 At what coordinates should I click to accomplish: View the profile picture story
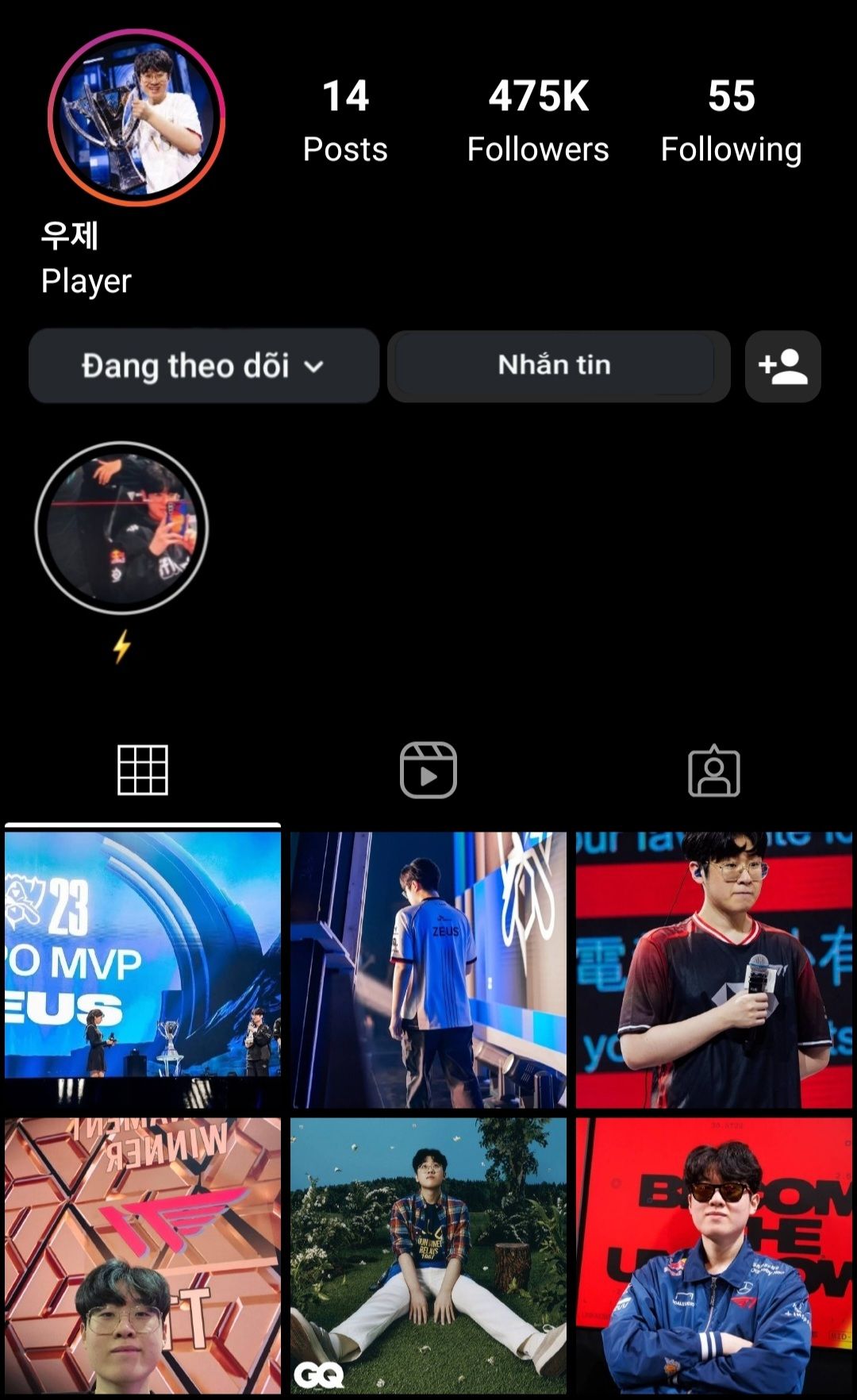136,117
